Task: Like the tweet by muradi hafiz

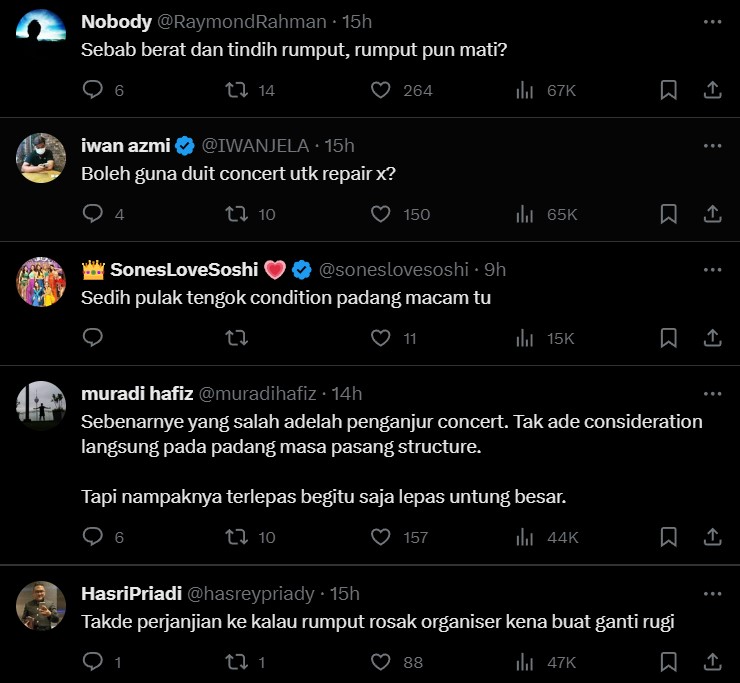Action: click(x=380, y=537)
